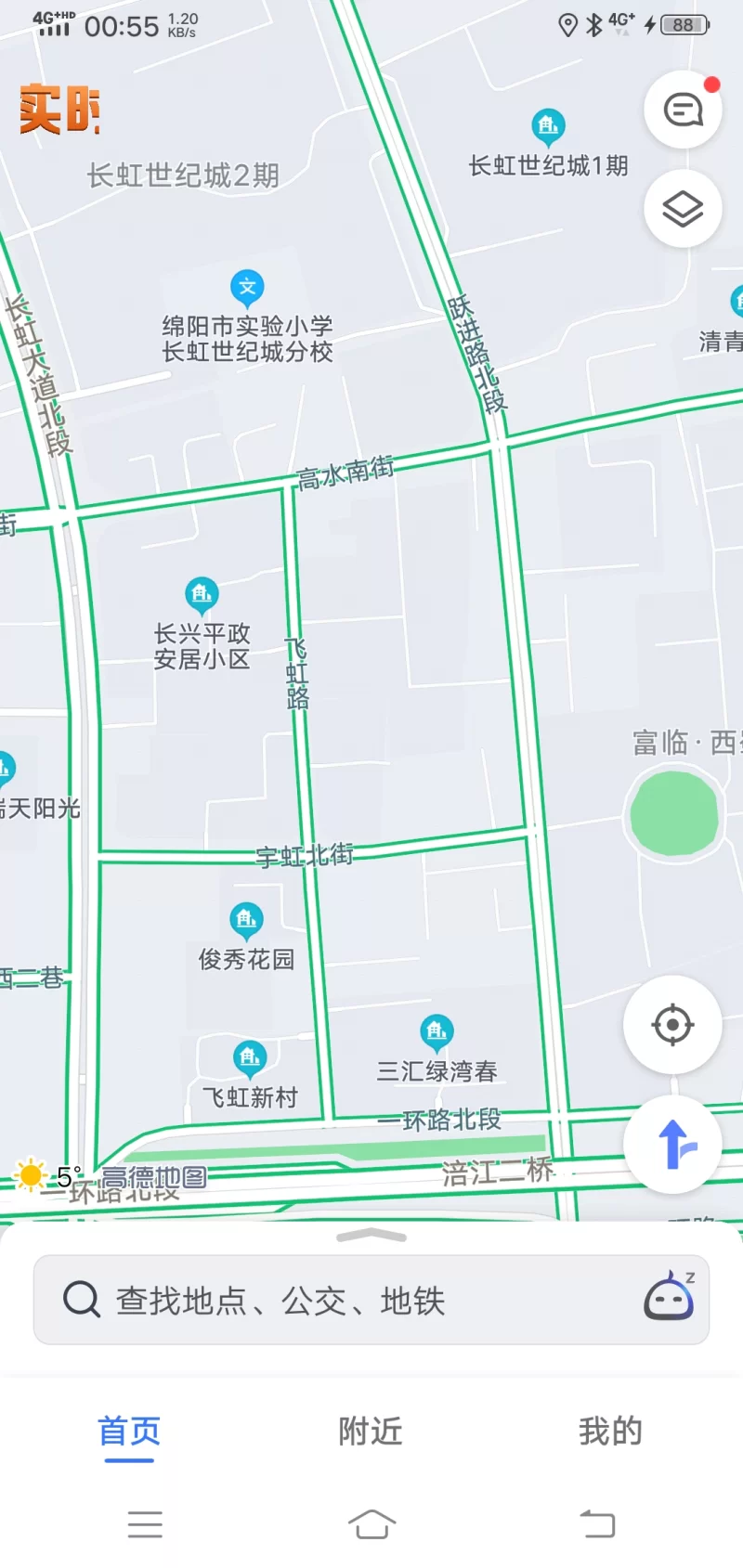Image resolution: width=743 pixels, height=1568 pixels.
Task: Open the messages chat bubble icon
Action: [683, 110]
